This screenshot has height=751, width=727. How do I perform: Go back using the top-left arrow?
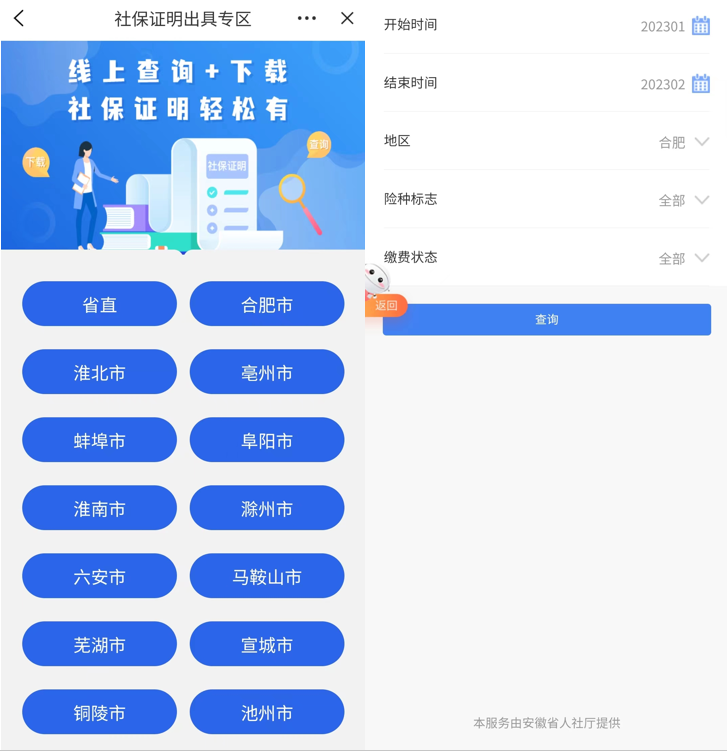click(19, 18)
